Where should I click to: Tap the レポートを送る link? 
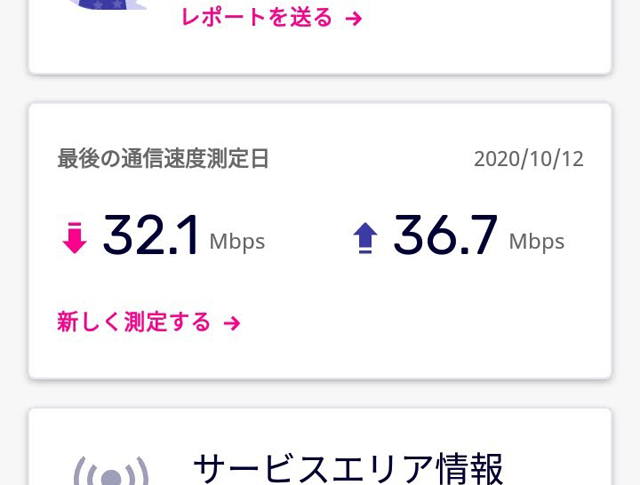click(x=270, y=18)
